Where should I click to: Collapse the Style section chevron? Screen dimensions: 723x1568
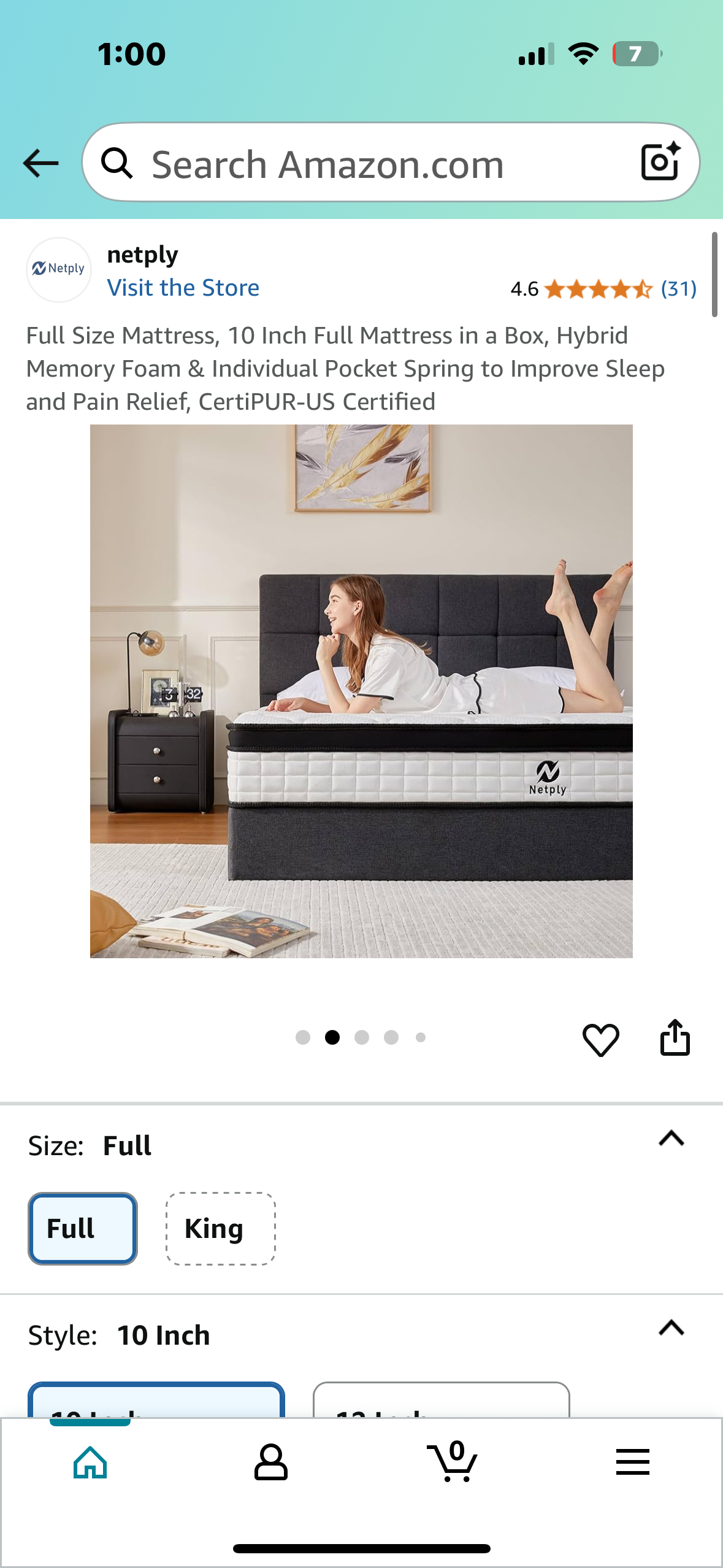tap(671, 1328)
